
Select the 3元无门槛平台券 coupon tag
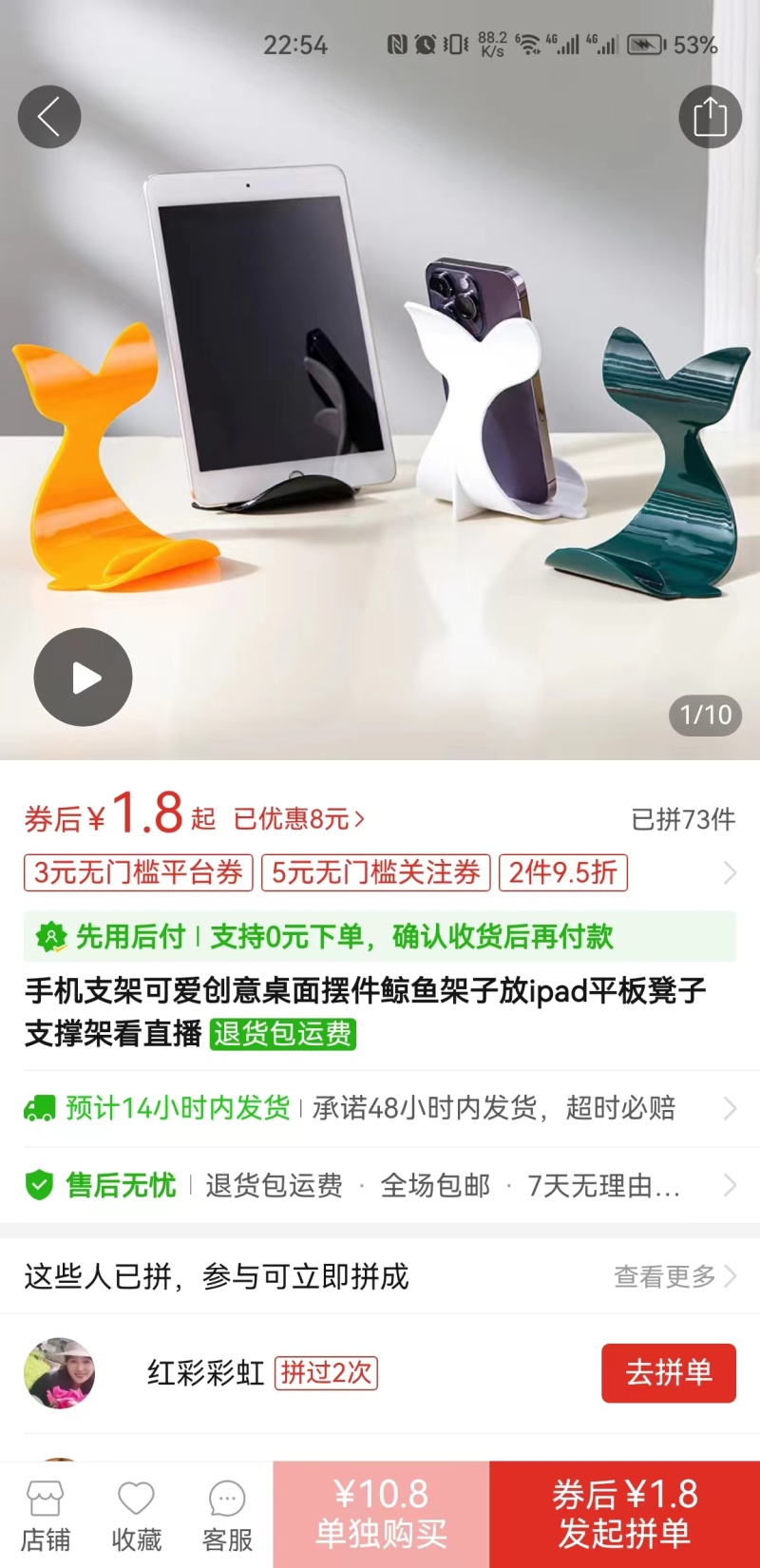(x=138, y=872)
